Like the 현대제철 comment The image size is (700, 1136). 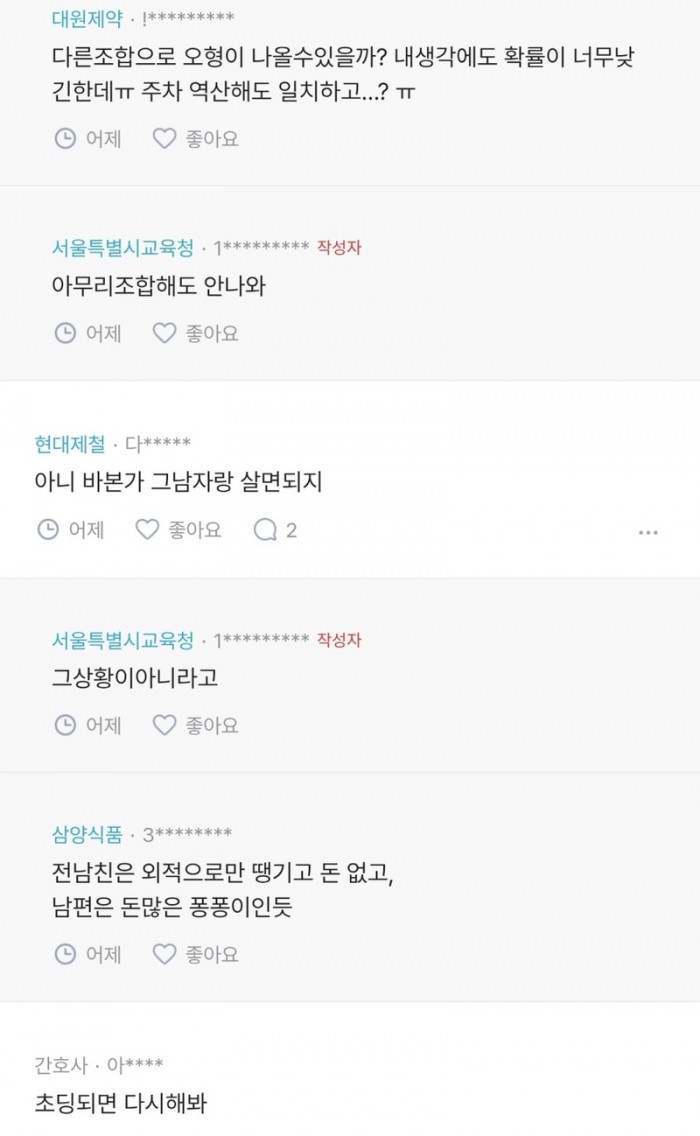point(178,530)
